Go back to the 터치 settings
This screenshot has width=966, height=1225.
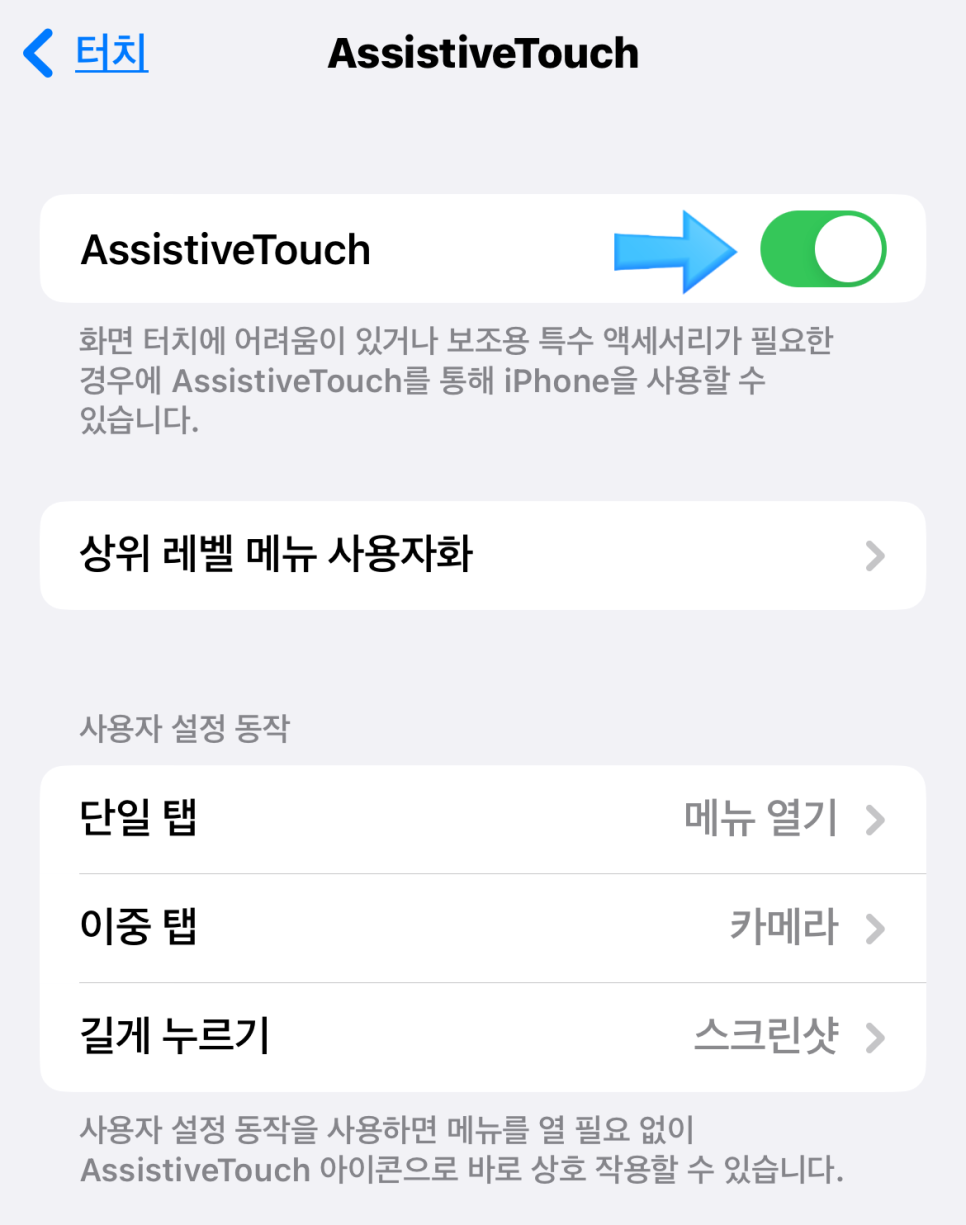click(88, 52)
